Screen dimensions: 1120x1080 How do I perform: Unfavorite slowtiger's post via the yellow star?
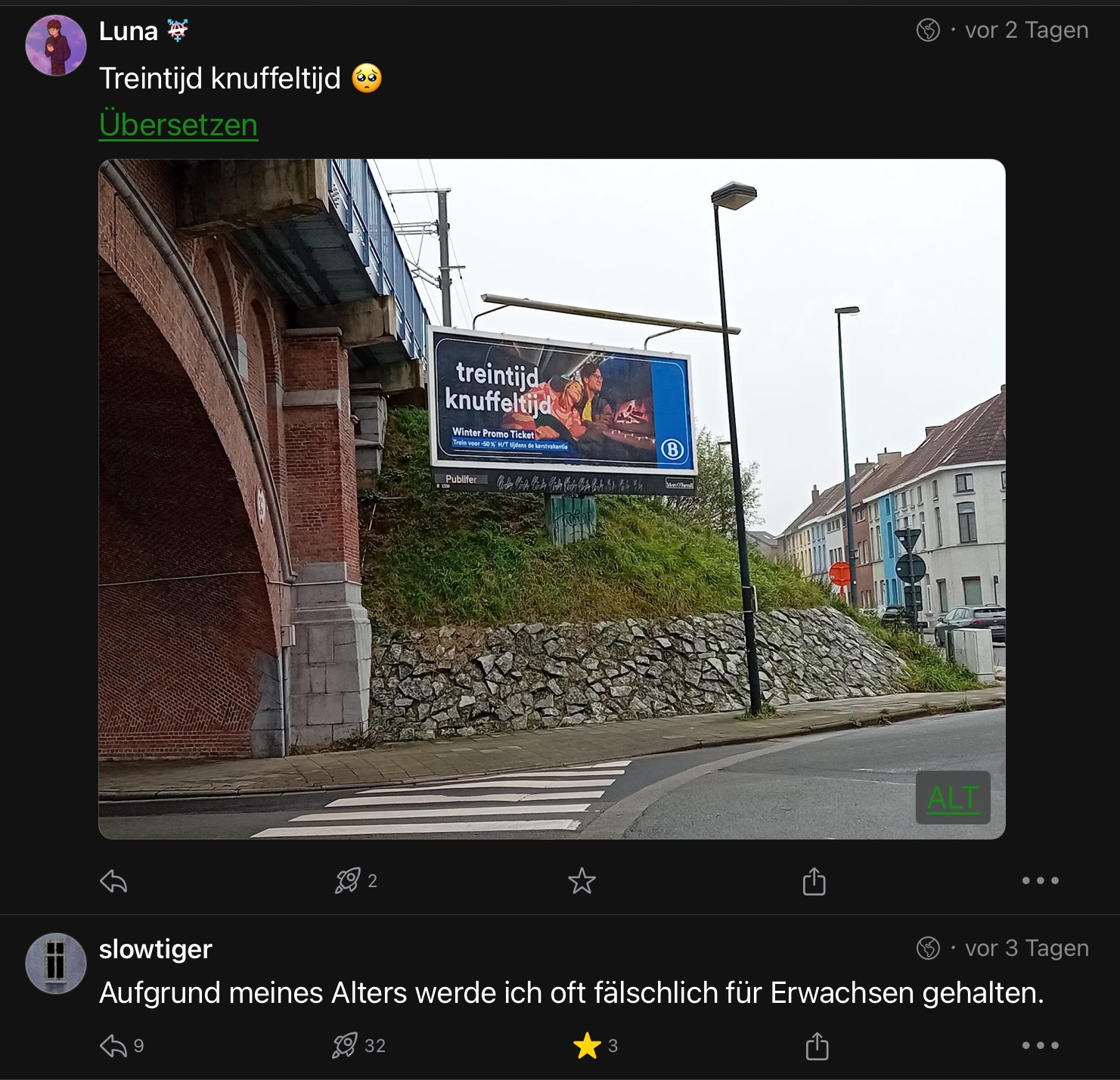[x=587, y=1046]
